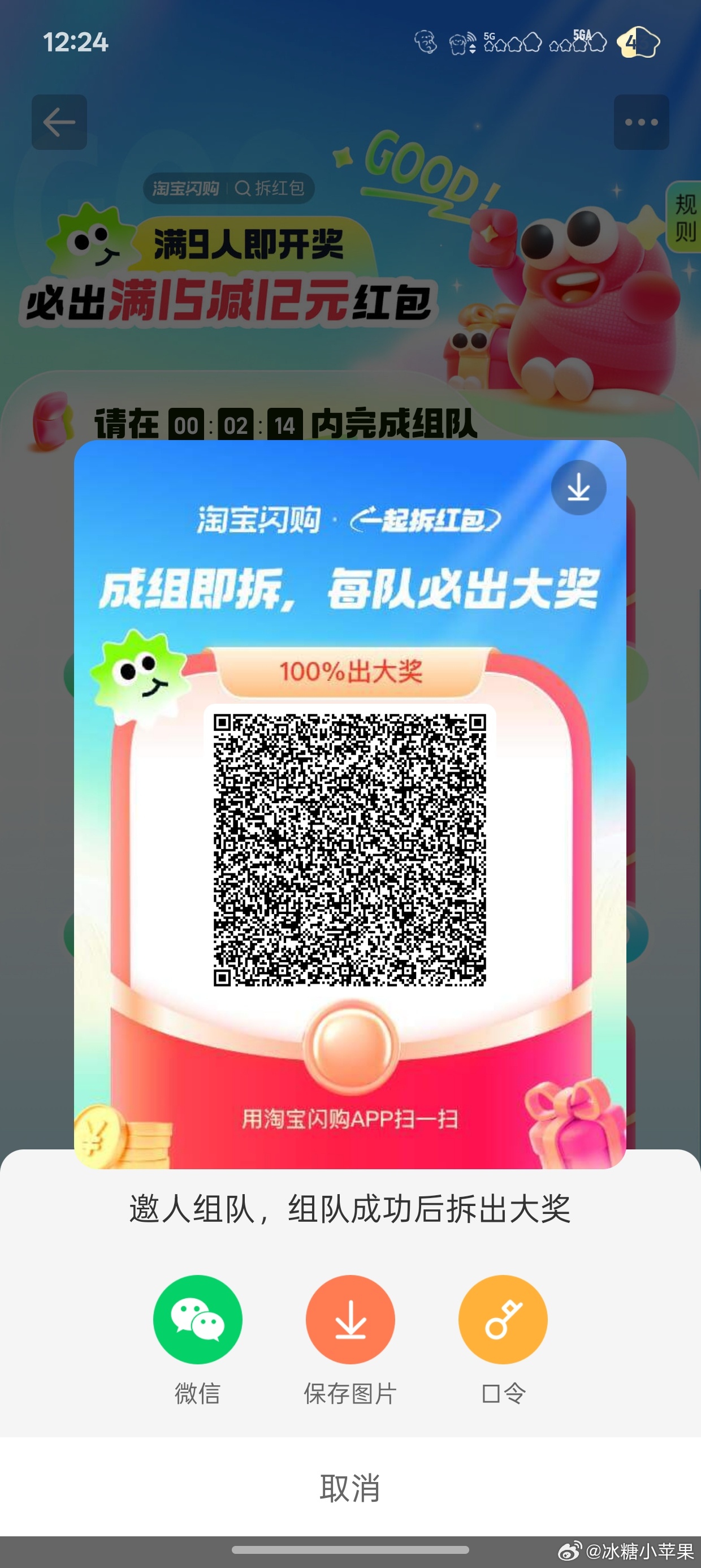This screenshot has height=1568, width=701.
Task: Tap 保存图片 to save the poster
Action: [350, 1320]
